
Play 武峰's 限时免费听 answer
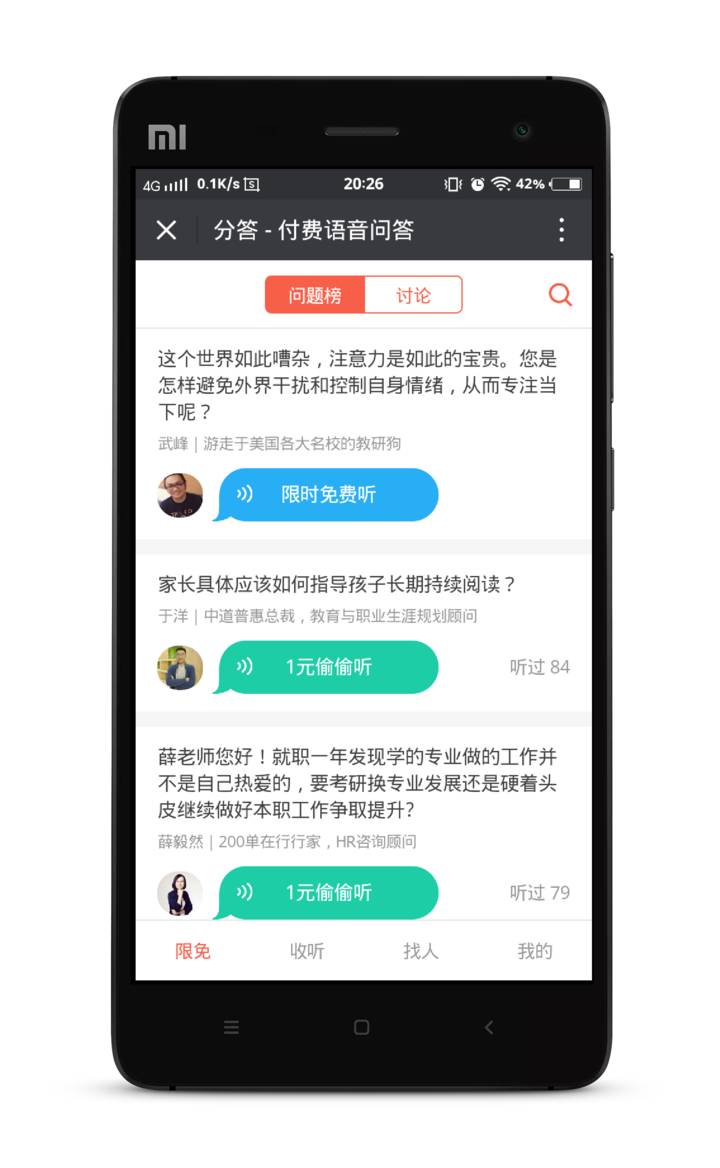[x=329, y=495]
